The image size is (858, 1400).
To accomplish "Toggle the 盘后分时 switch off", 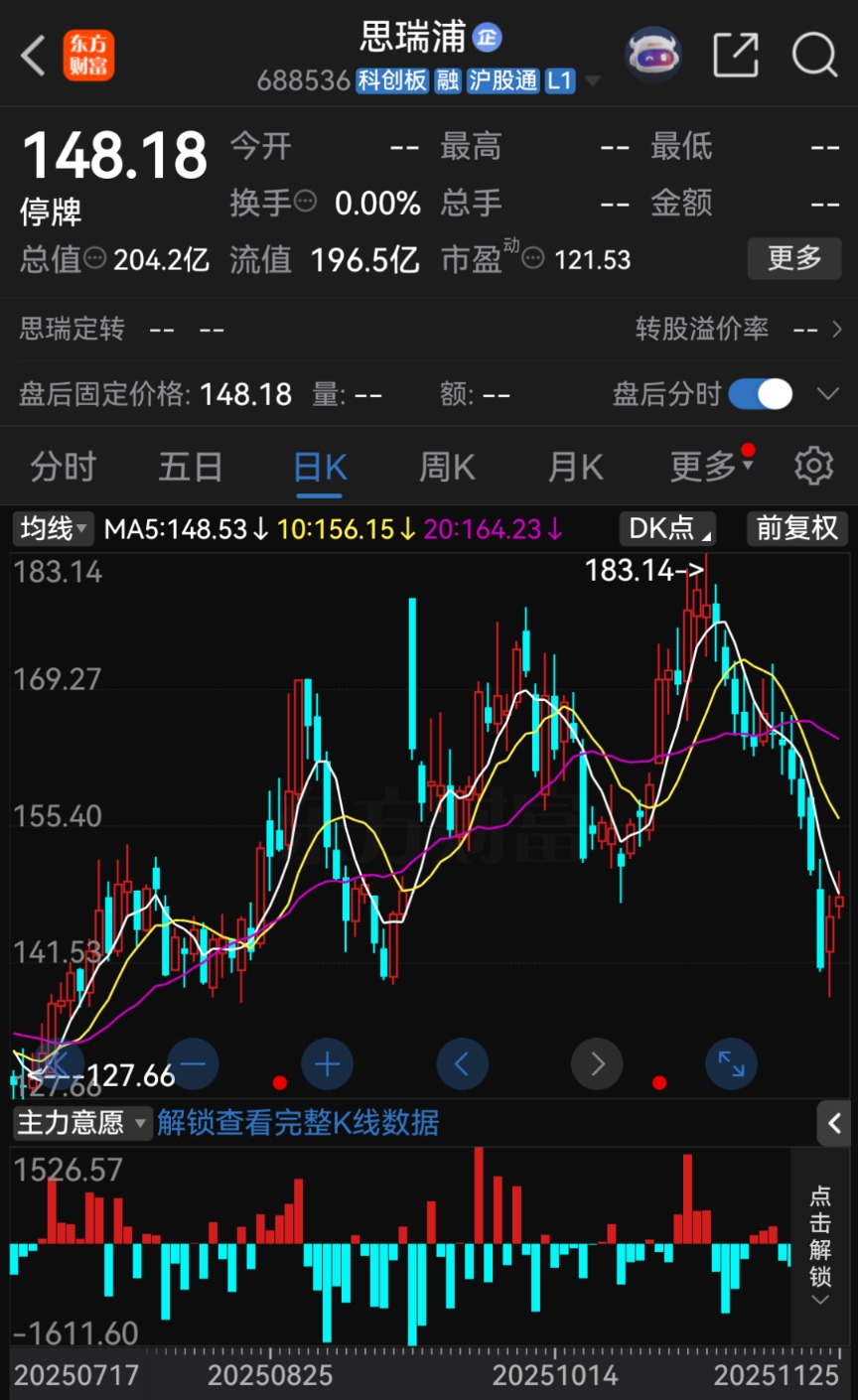I will (x=760, y=394).
